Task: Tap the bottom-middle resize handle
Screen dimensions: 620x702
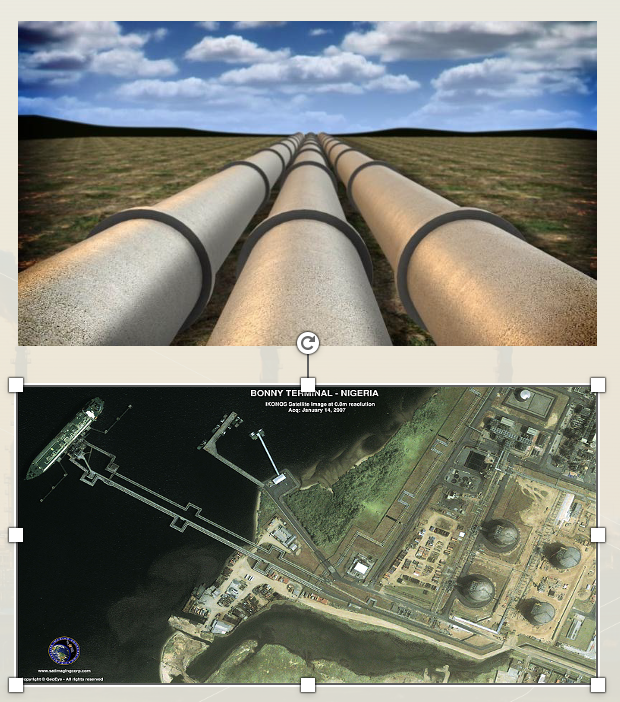Action: [x=308, y=685]
